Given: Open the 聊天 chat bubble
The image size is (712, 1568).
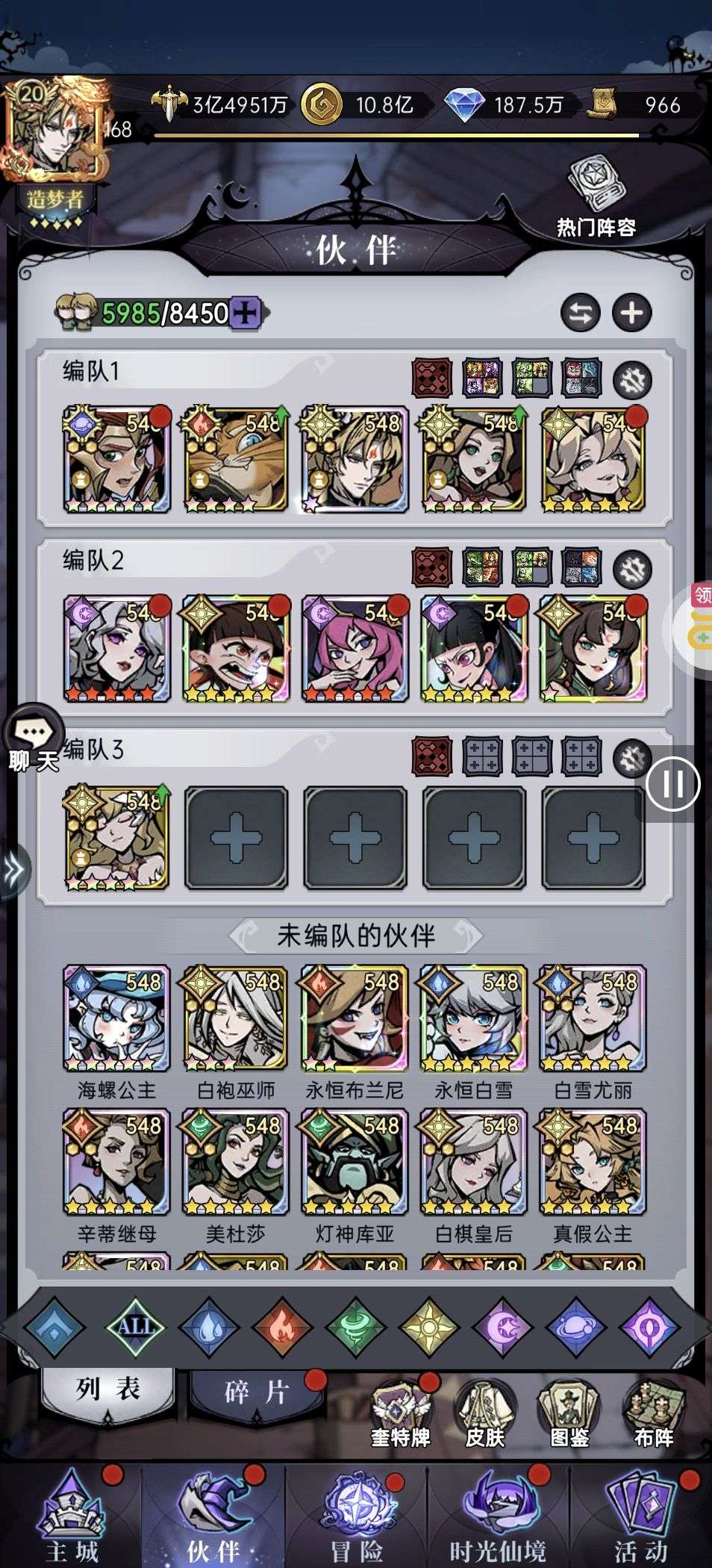Looking at the screenshot, I should [34, 739].
